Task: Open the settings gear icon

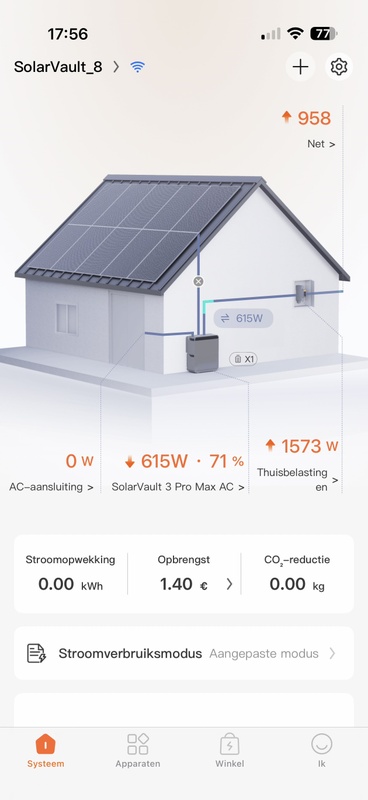Action: [x=339, y=67]
